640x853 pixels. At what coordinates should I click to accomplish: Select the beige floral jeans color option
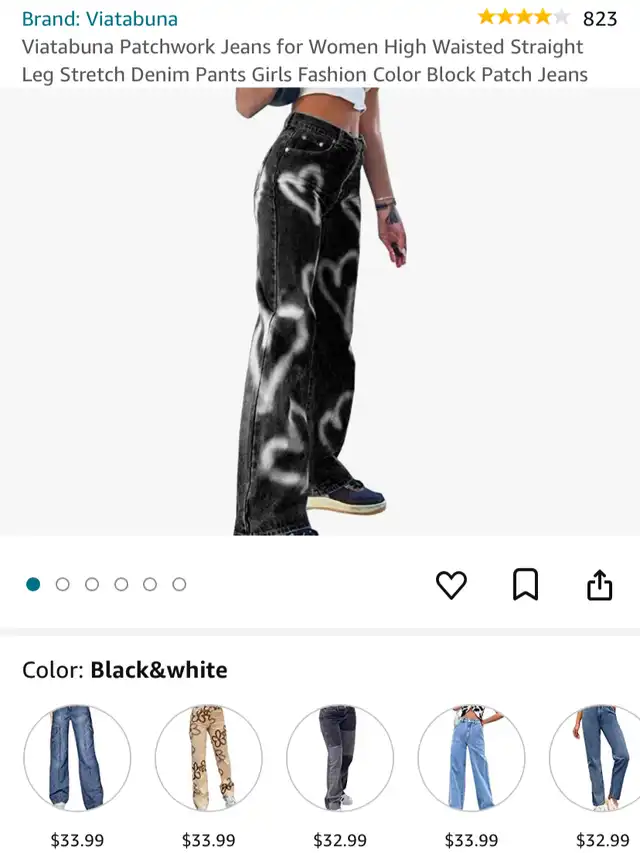208,758
